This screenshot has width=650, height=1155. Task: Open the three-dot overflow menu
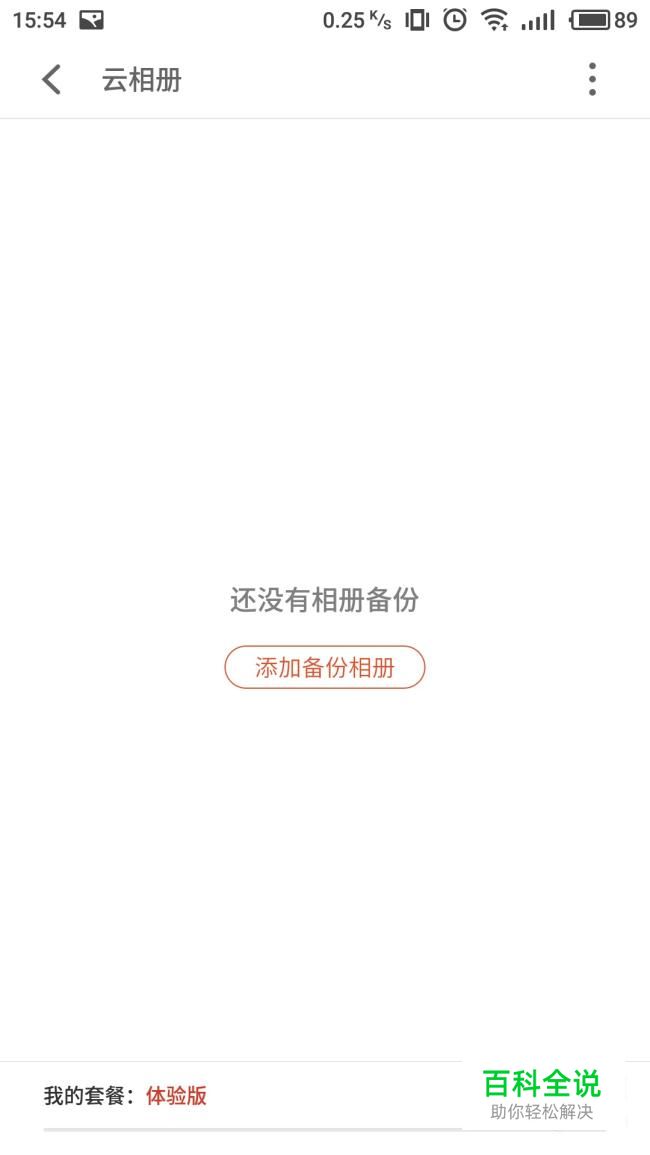[x=592, y=79]
